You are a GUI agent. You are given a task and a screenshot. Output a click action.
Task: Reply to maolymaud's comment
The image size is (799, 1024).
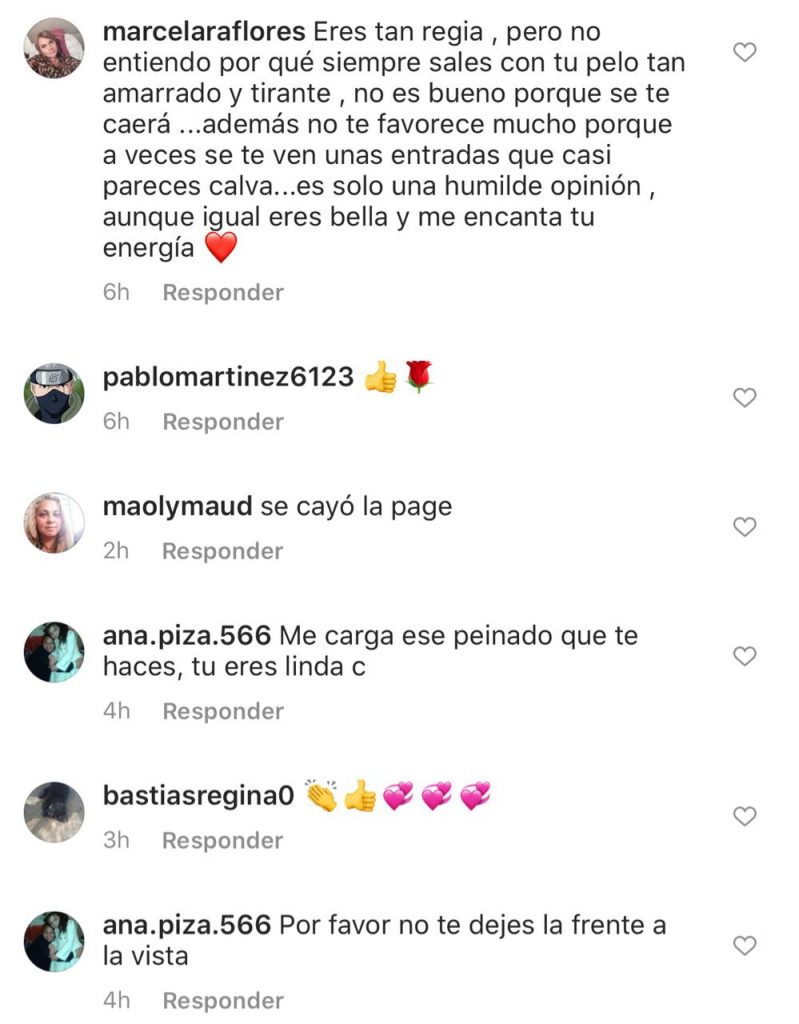tap(223, 551)
